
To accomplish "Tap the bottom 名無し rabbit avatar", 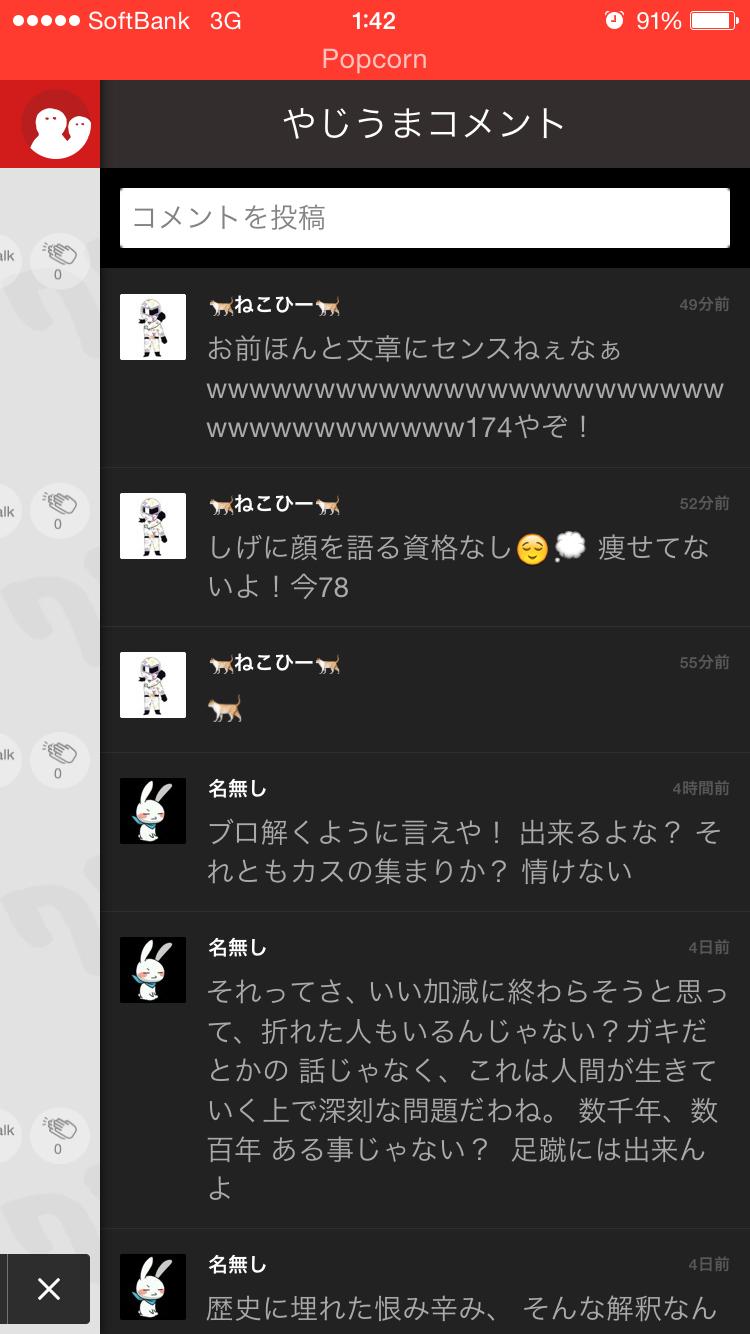I will 152,1287.
